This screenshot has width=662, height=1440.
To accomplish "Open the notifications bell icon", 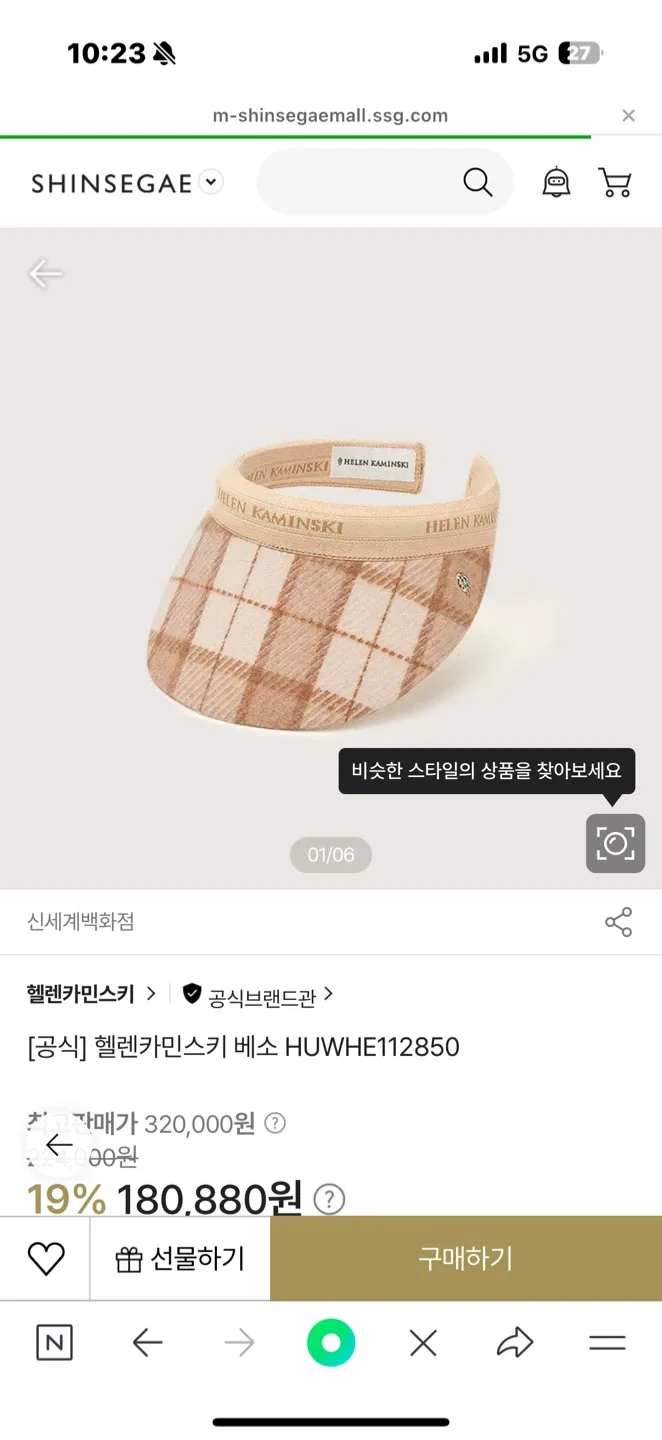I will 556,182.
